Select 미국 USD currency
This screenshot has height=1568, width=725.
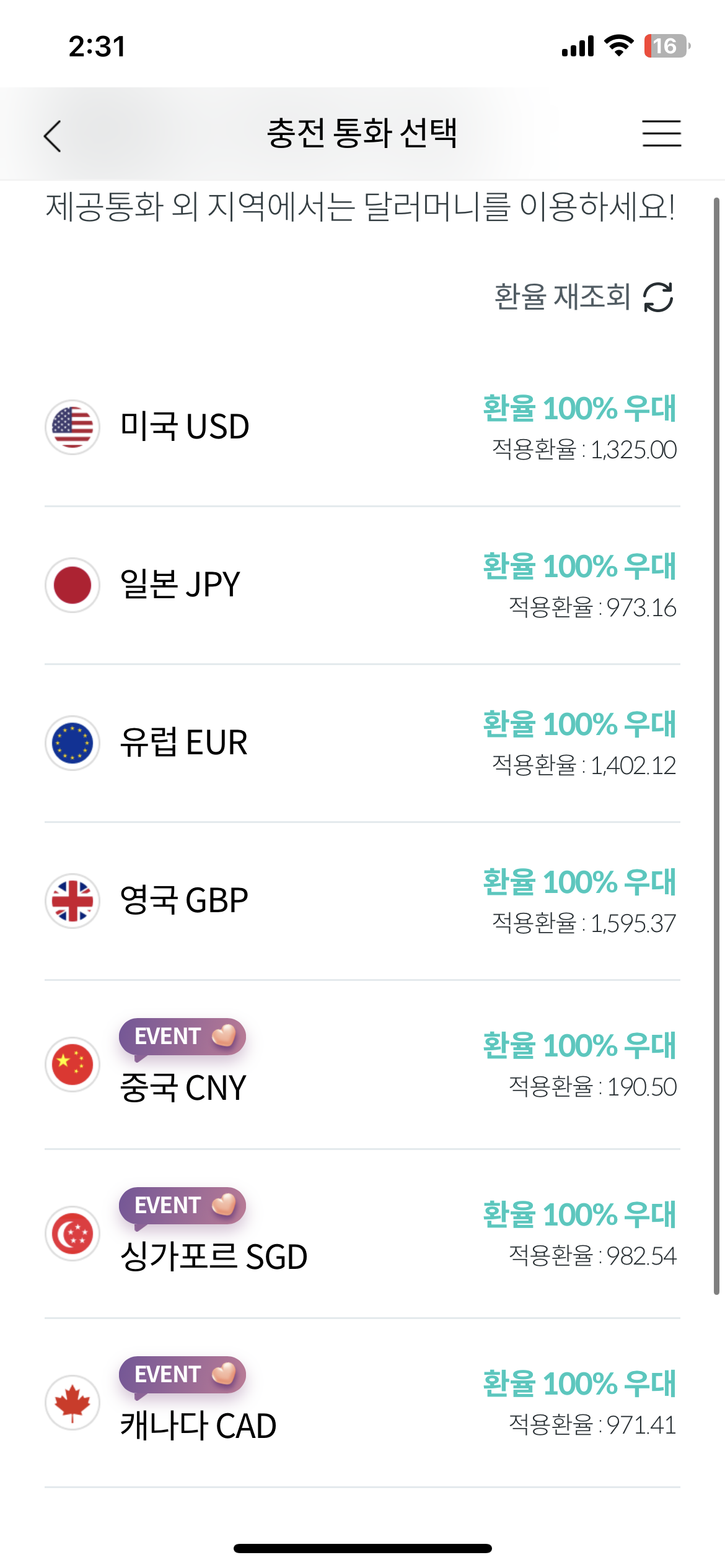(362, 427)
